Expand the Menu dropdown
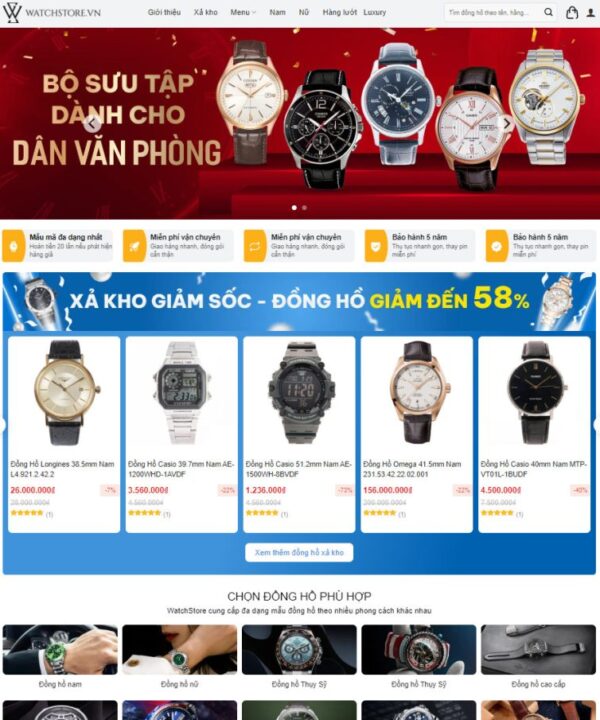Screen dimensions: 600x720 [243, 12]
